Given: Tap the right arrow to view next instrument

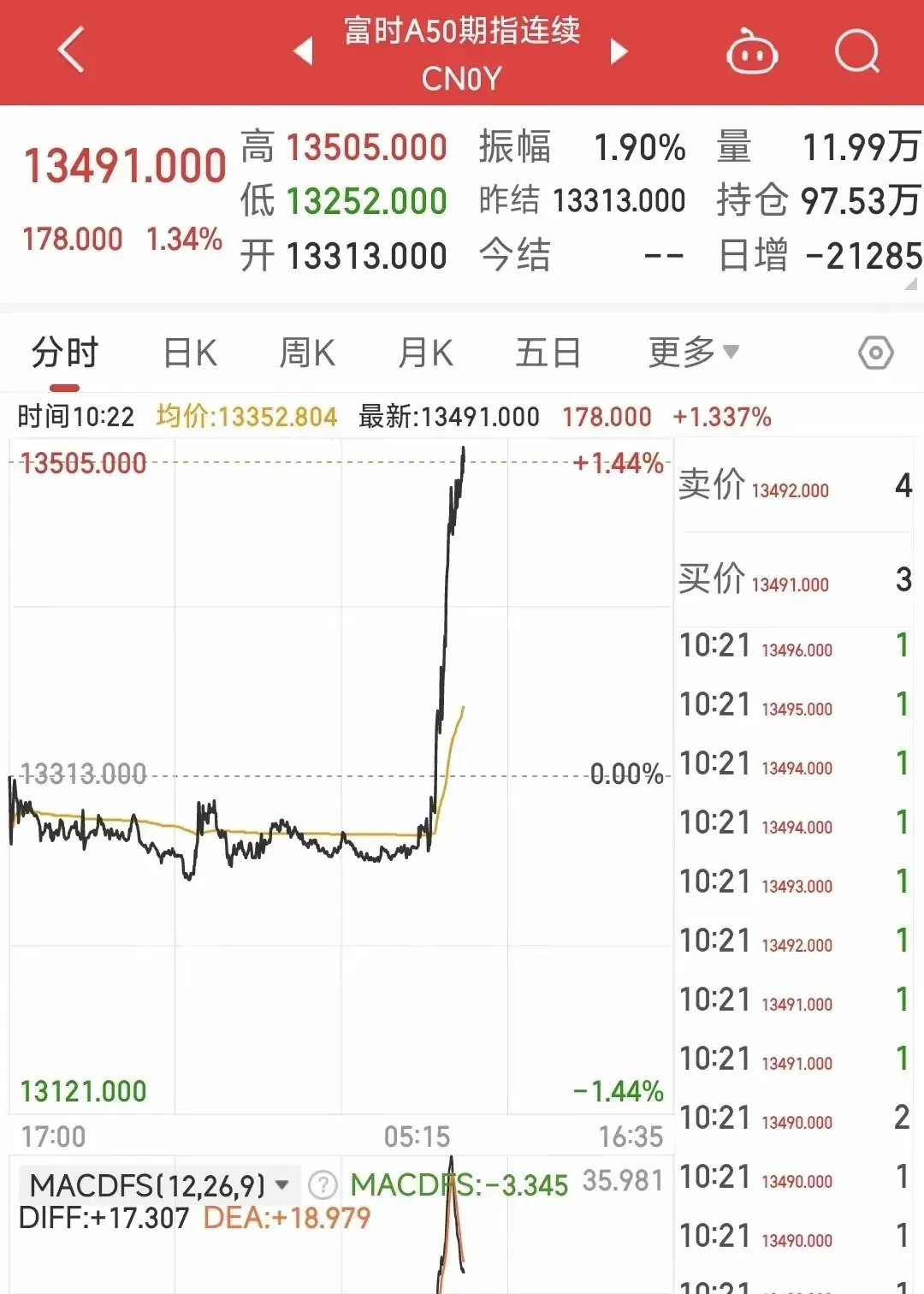Looking at the screenshot, I should click(x=618, y=51).
